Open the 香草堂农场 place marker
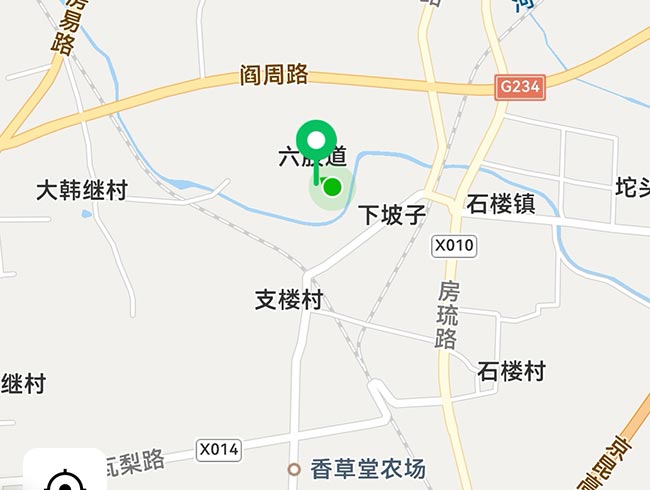Screen dimensions: 650x490 [294, 469]
